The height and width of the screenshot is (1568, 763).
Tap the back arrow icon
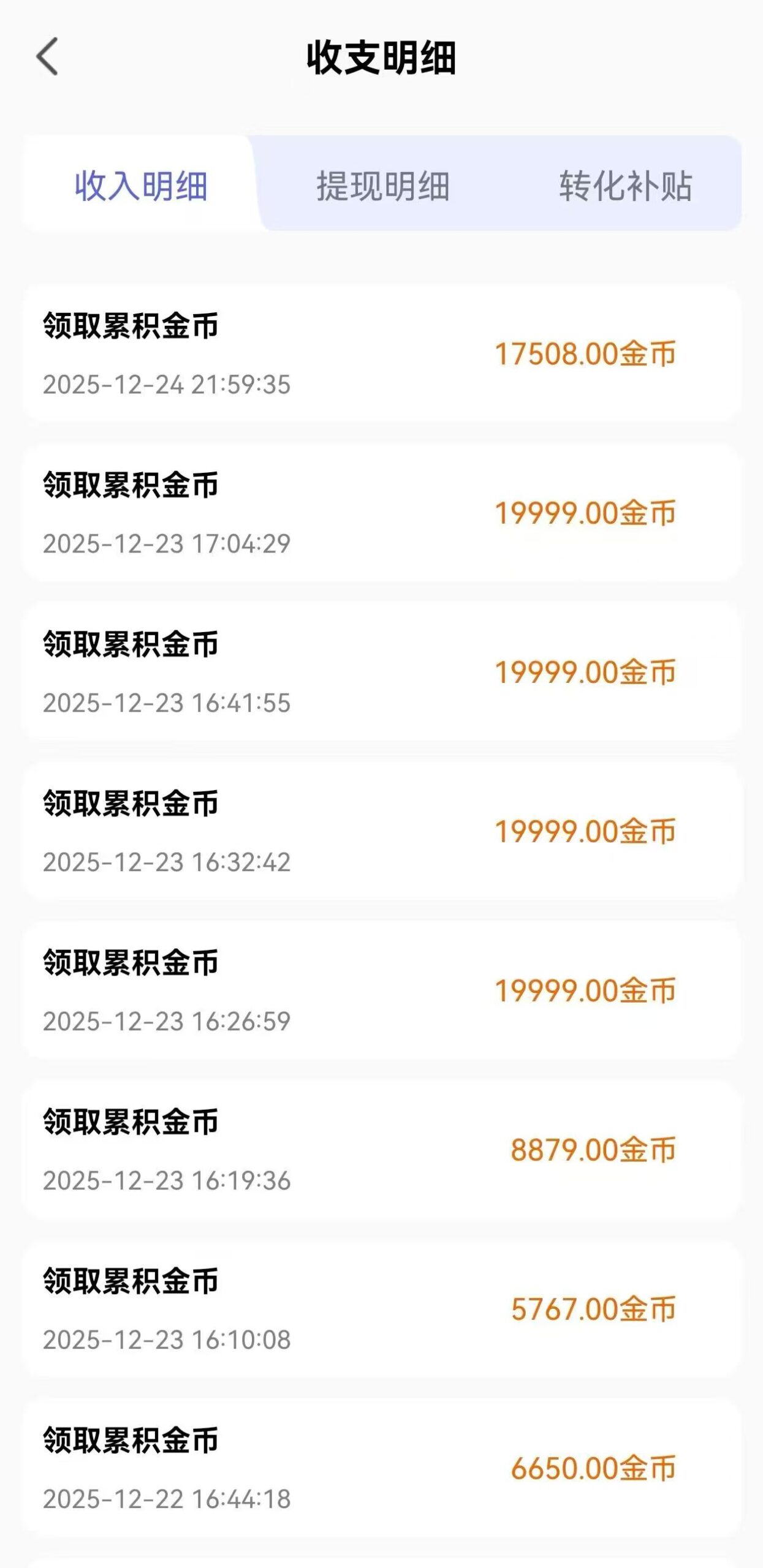point(48,55)
